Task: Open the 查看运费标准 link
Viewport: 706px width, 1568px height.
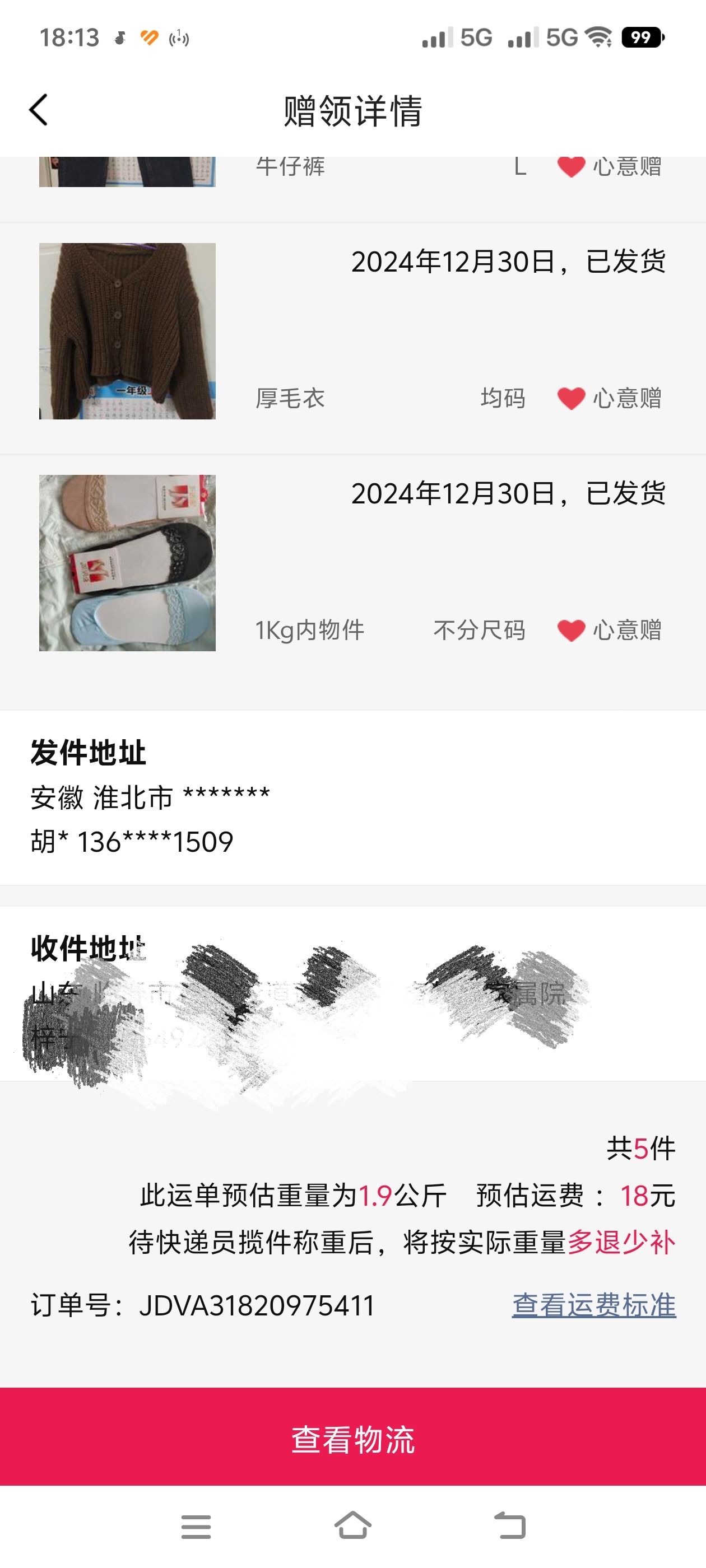Action: coord(594,1305)
